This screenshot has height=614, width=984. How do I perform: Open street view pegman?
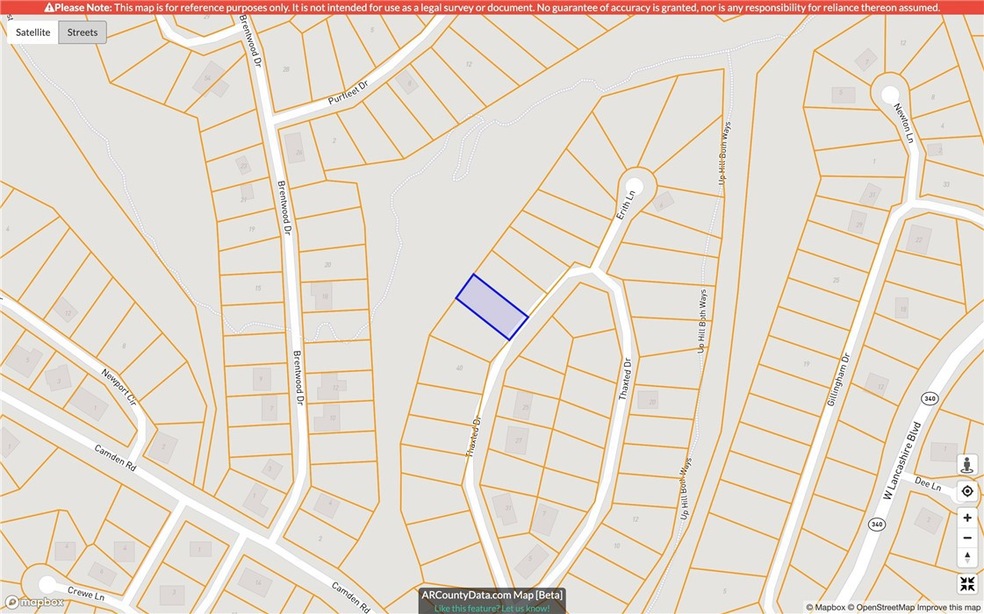(x=967, y=465)
